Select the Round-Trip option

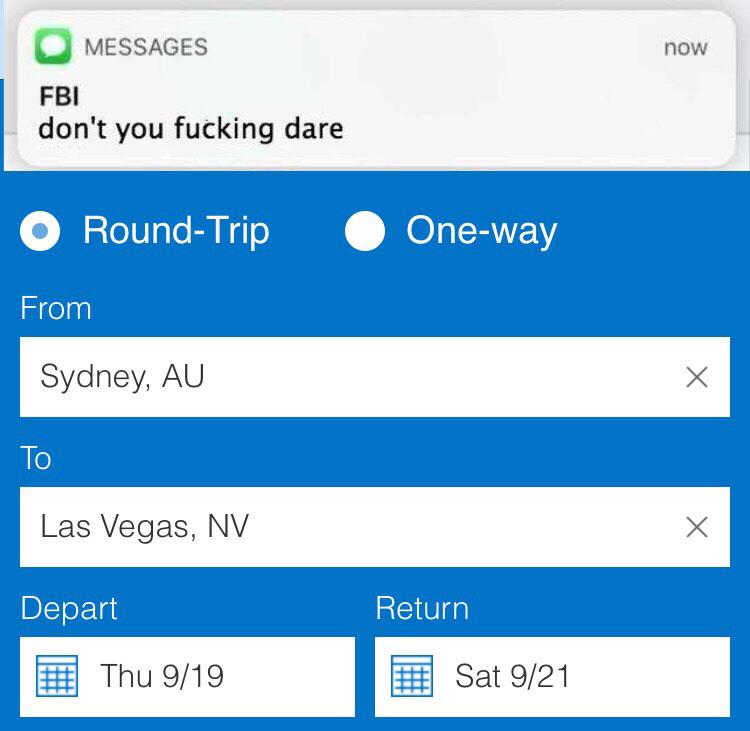pos(40,231)
